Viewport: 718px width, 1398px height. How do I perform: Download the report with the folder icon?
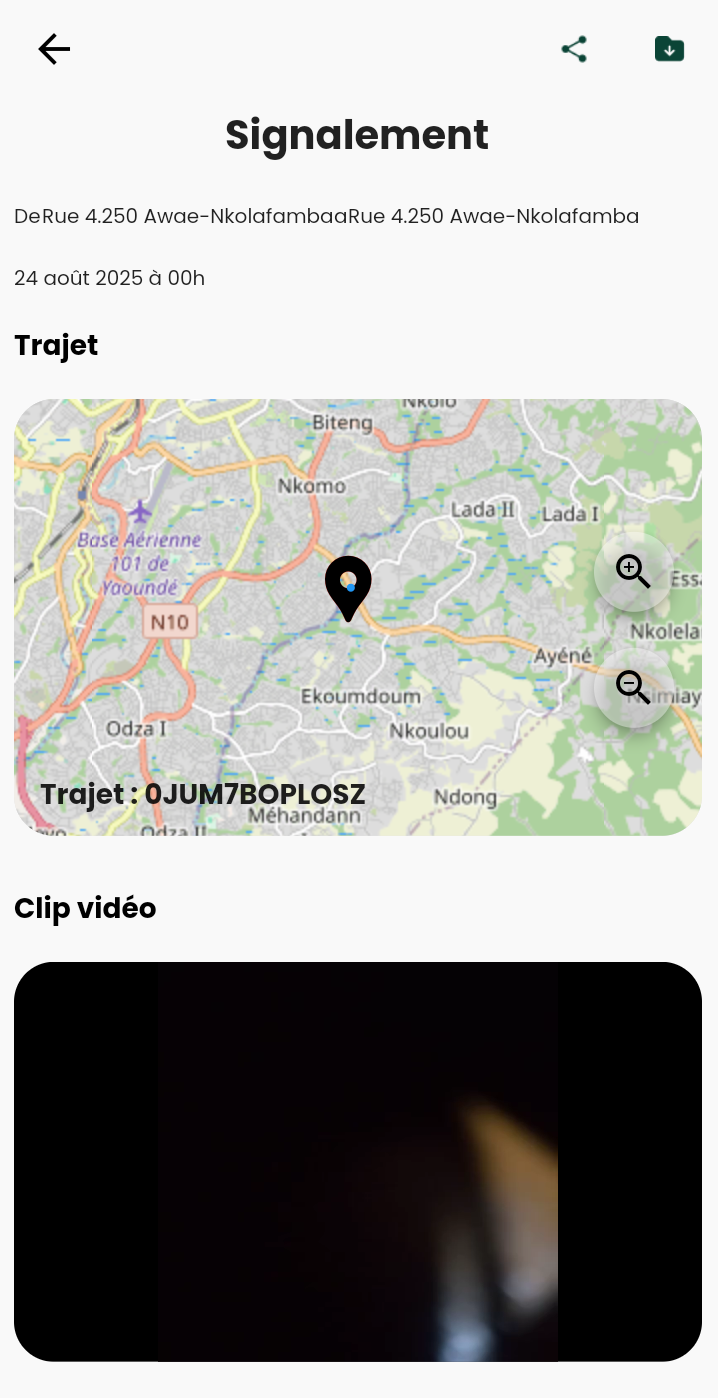[x=669, y=49]
